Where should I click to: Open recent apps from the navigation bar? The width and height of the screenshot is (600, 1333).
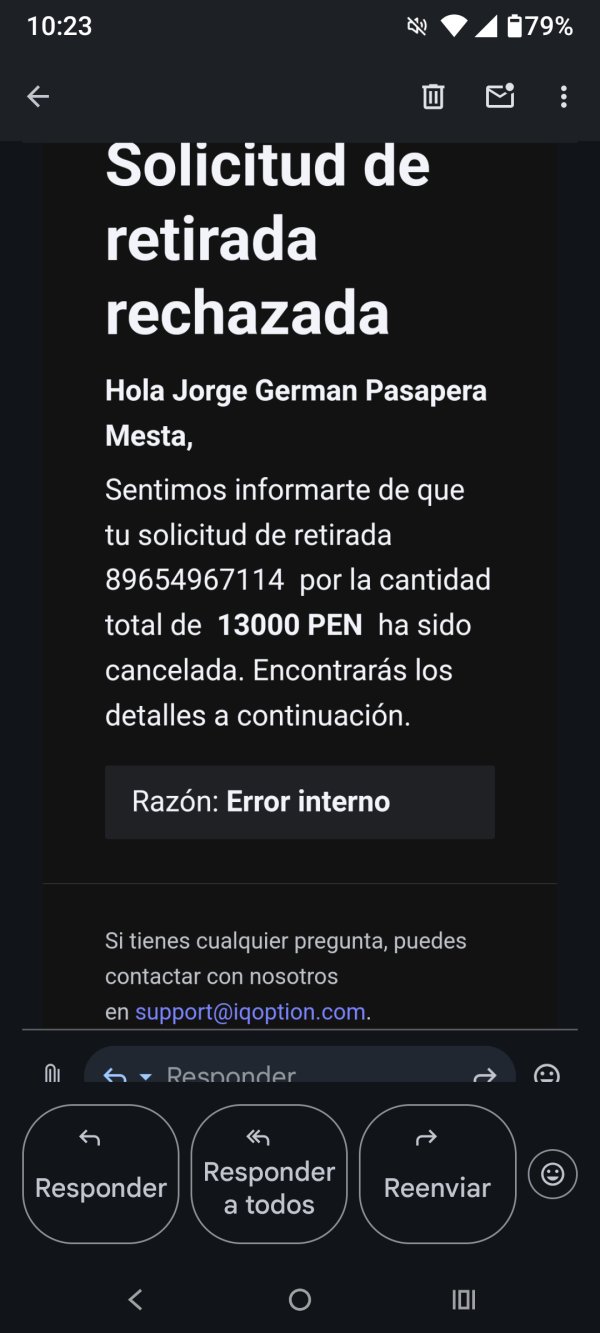tap(463, 1300)
